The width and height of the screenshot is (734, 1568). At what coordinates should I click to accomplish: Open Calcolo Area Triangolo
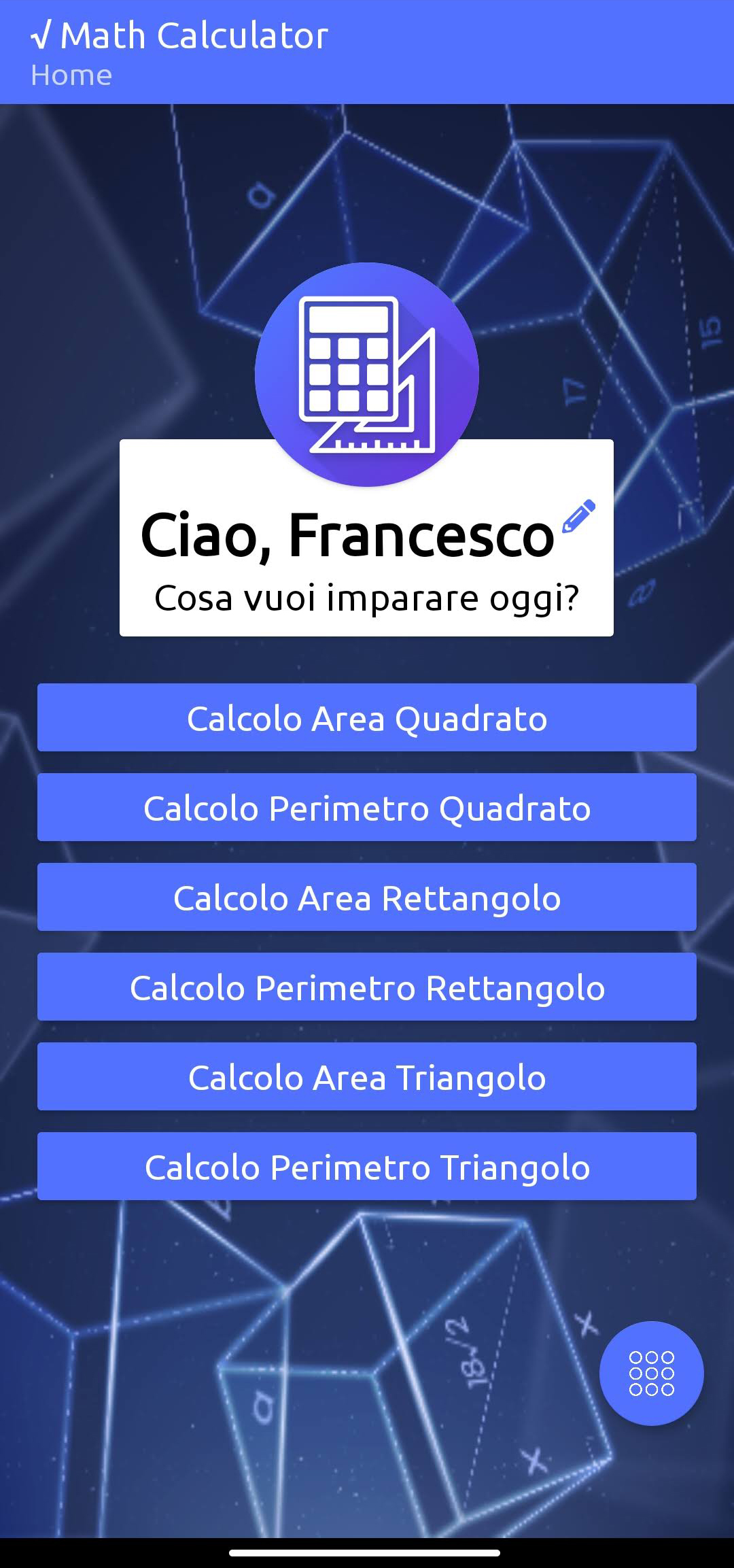point(367,1077)
